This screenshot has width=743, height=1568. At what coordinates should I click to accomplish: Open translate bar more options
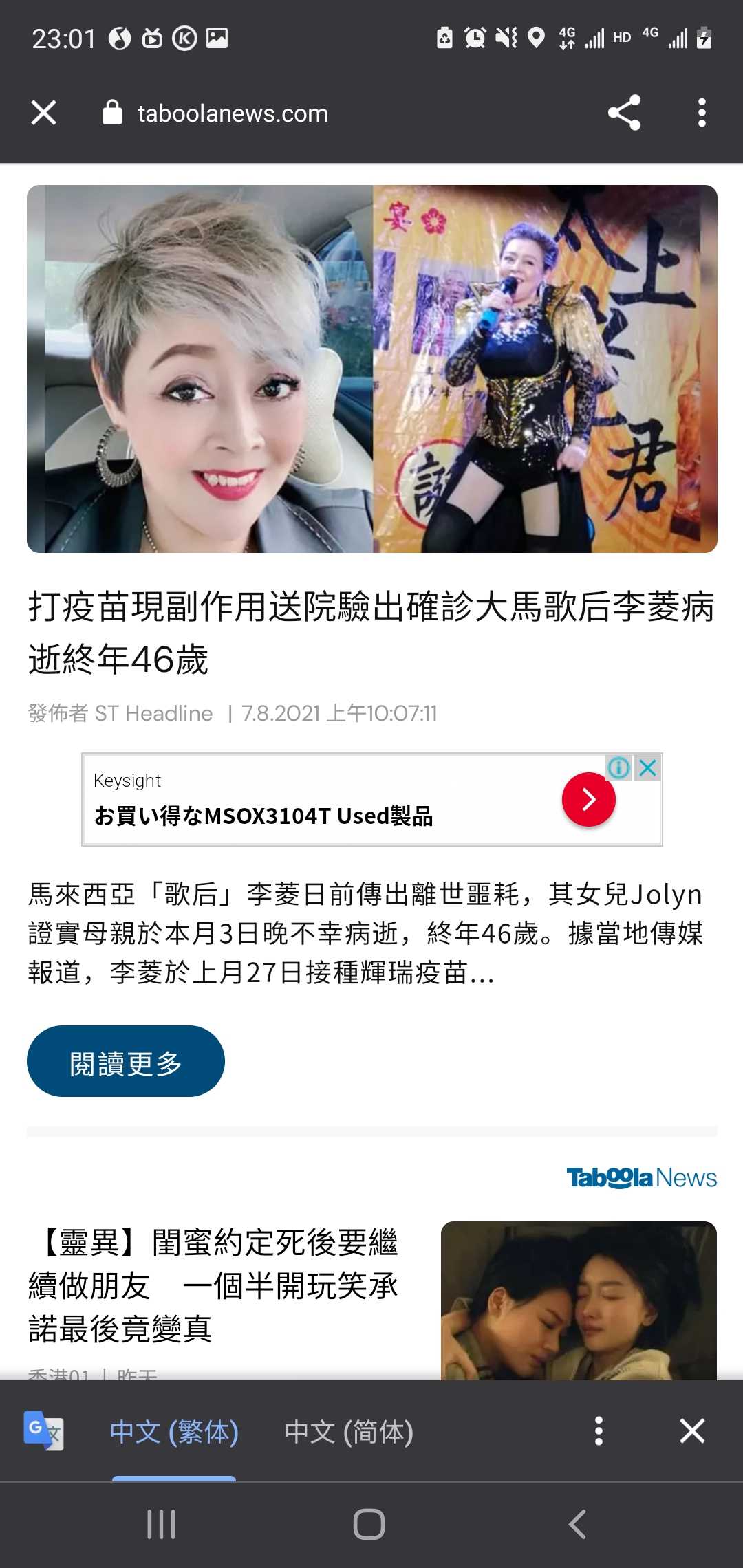599,1431
